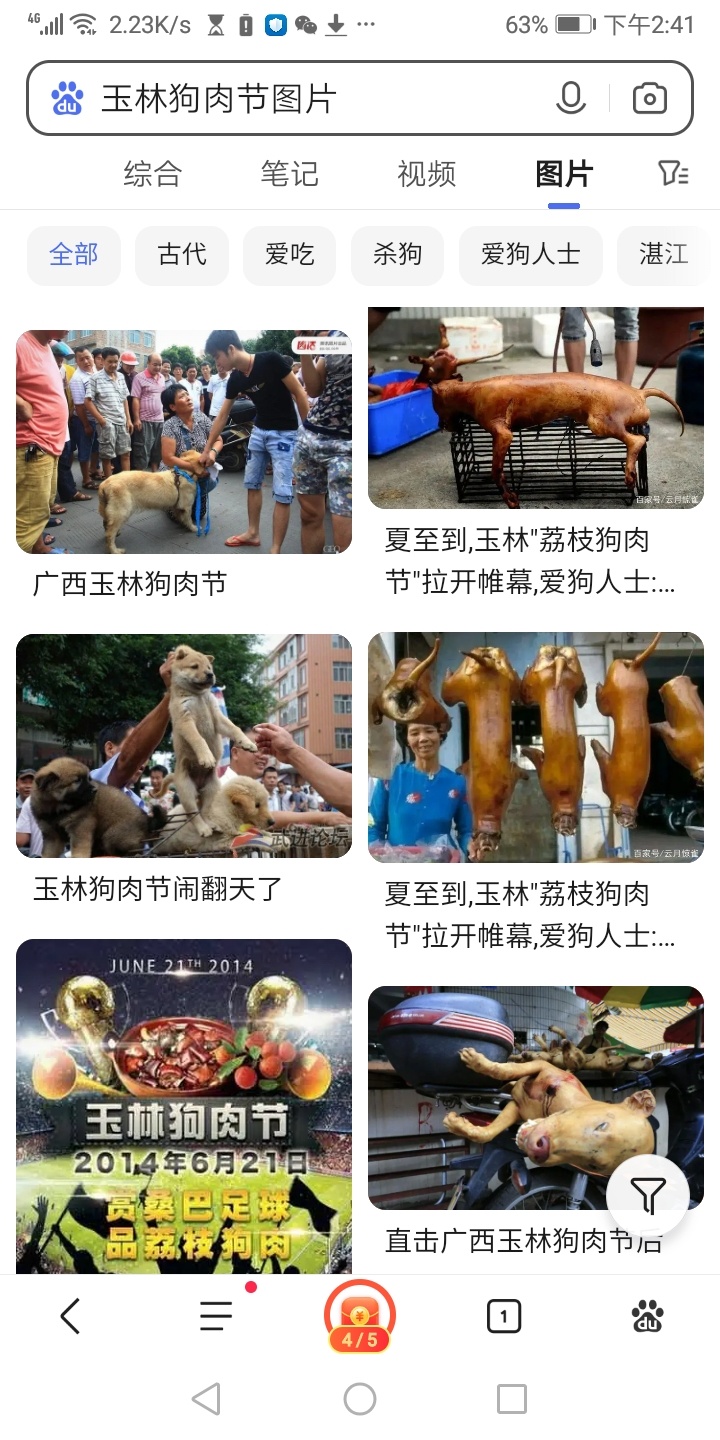The image size is (720, 1440).
Task: Go back with the bottom bar arrow
Action: [70, 1316]
